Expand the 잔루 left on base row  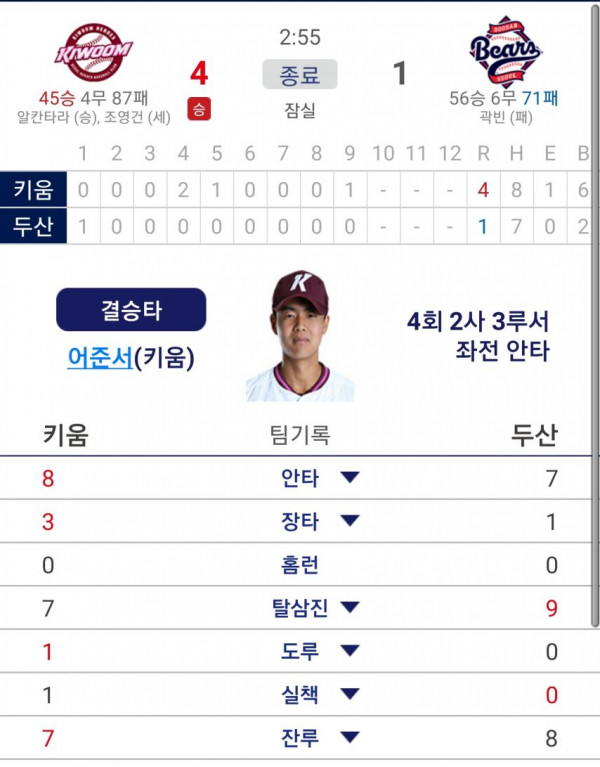pyautogui.click(x=349, y=738)
